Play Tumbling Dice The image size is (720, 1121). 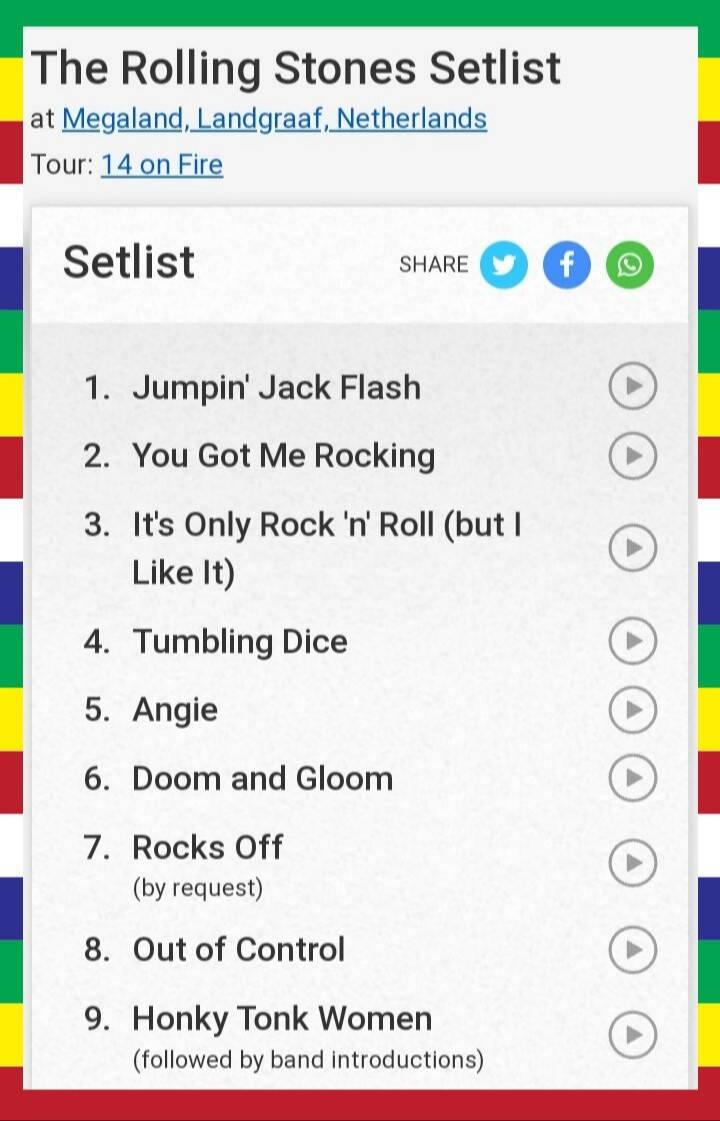(x=632, y=641)
